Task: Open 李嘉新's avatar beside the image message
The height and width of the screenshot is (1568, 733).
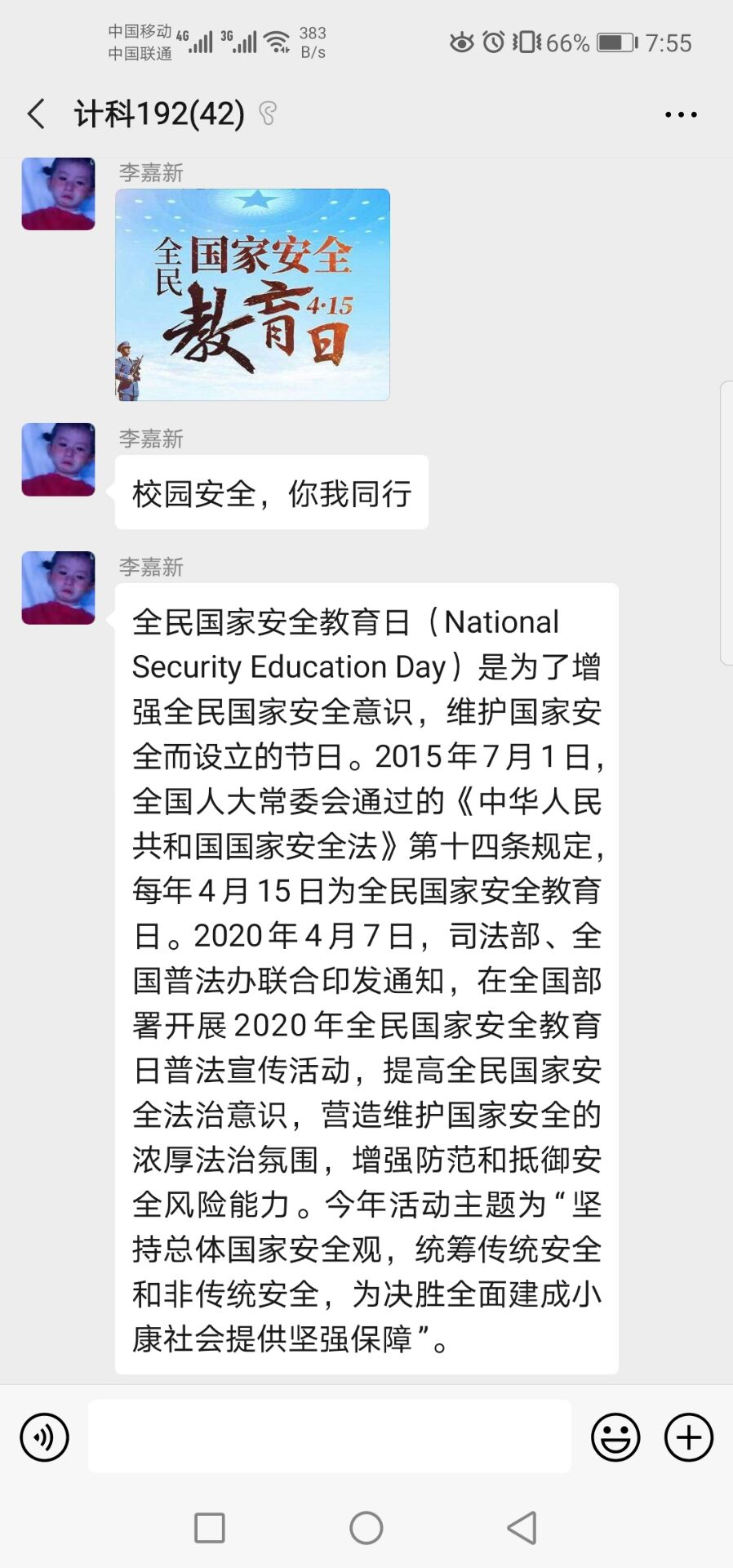Action: [x=58, y=194]
